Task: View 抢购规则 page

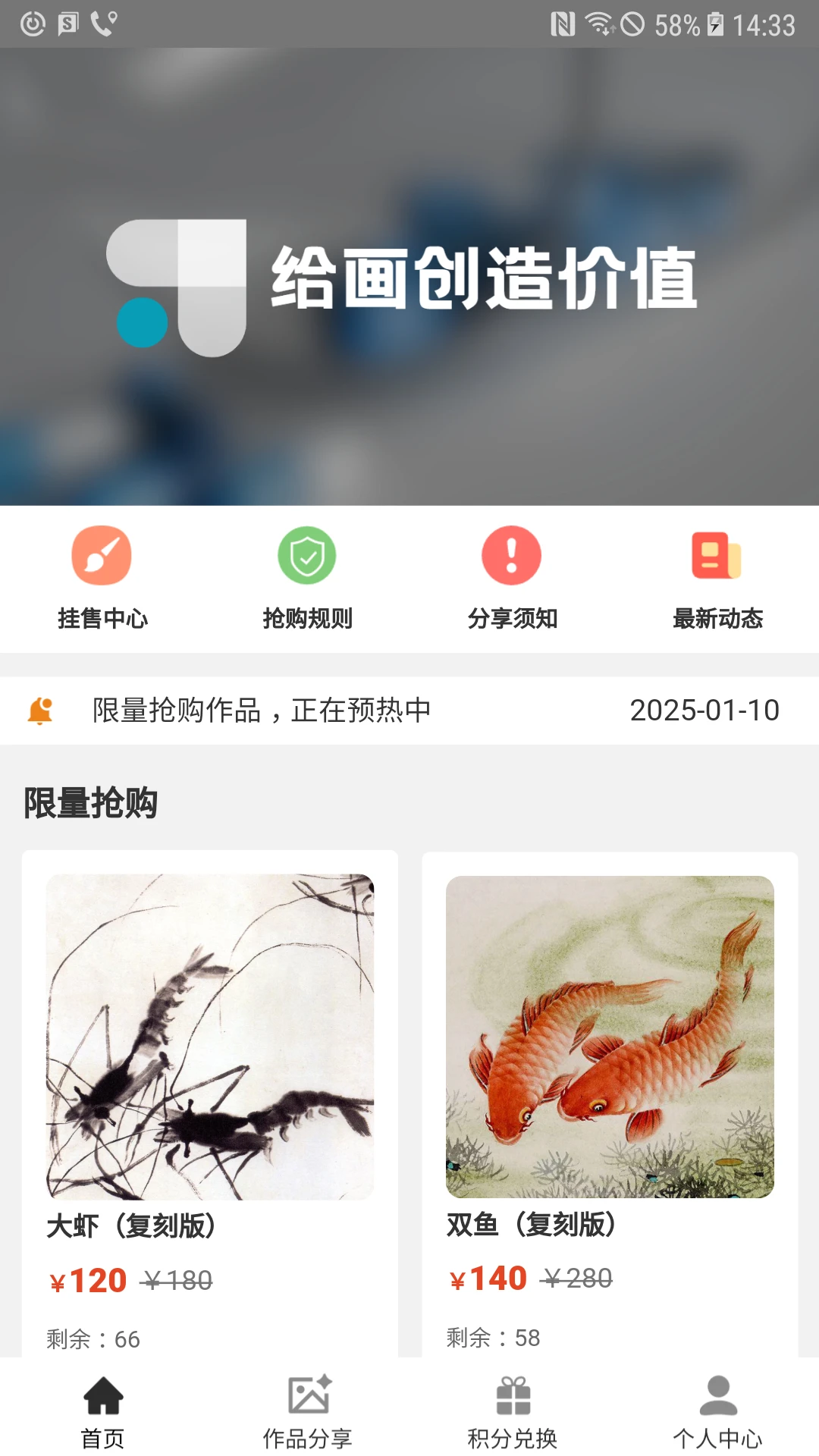Action: [x=307, y=578]
